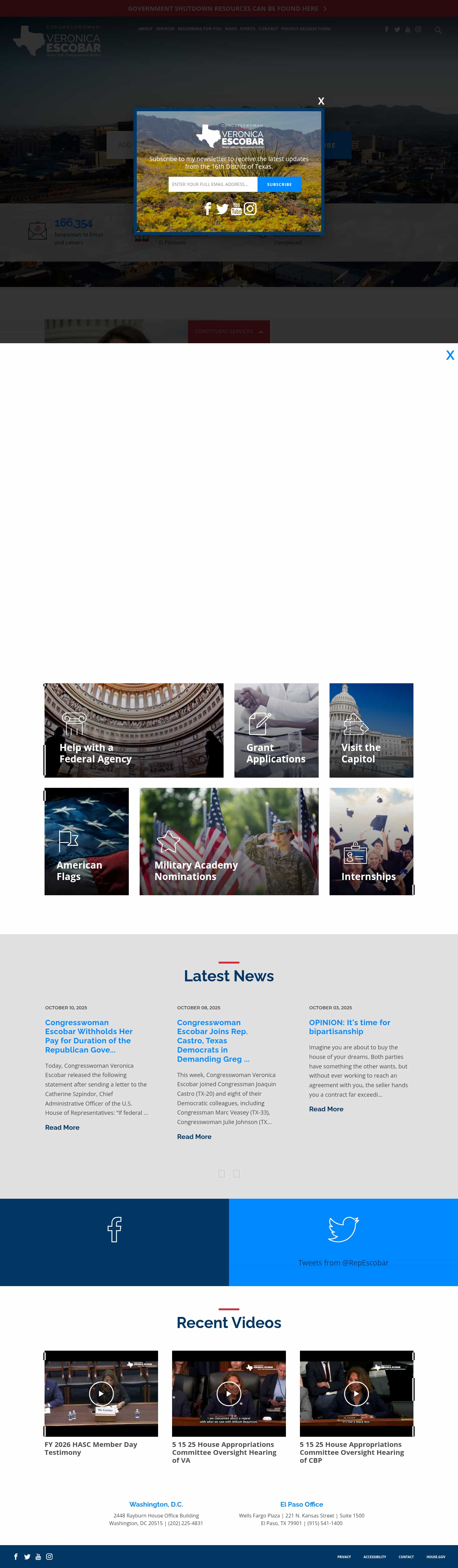This screenshot has width=458, height=1568.
Task: Close the newsletter subscription popup
Action: tap(321, 101)
